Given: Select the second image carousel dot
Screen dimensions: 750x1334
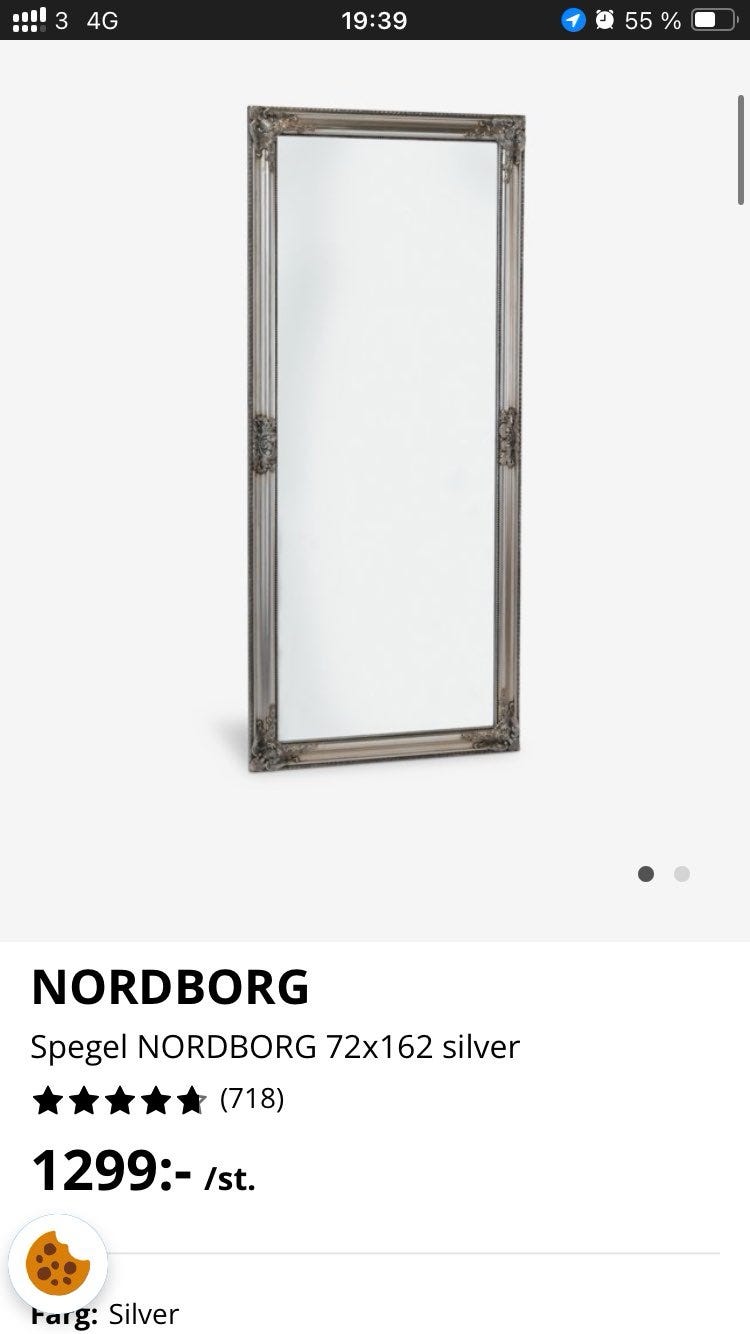Looking at the screenshot, I should click(682, 874).
